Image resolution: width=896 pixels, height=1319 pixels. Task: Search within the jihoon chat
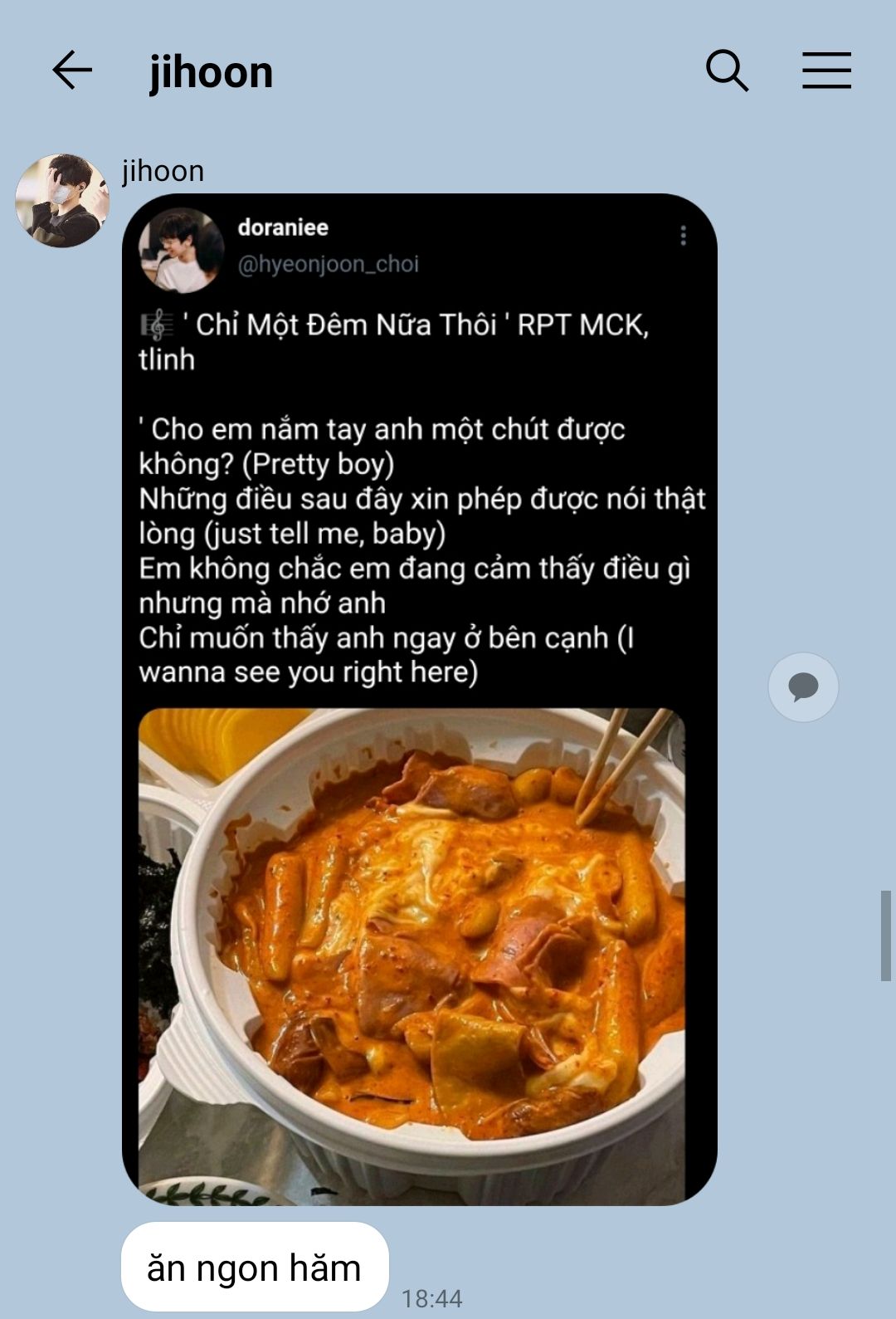pyautogui.click(x=727, y=71)
